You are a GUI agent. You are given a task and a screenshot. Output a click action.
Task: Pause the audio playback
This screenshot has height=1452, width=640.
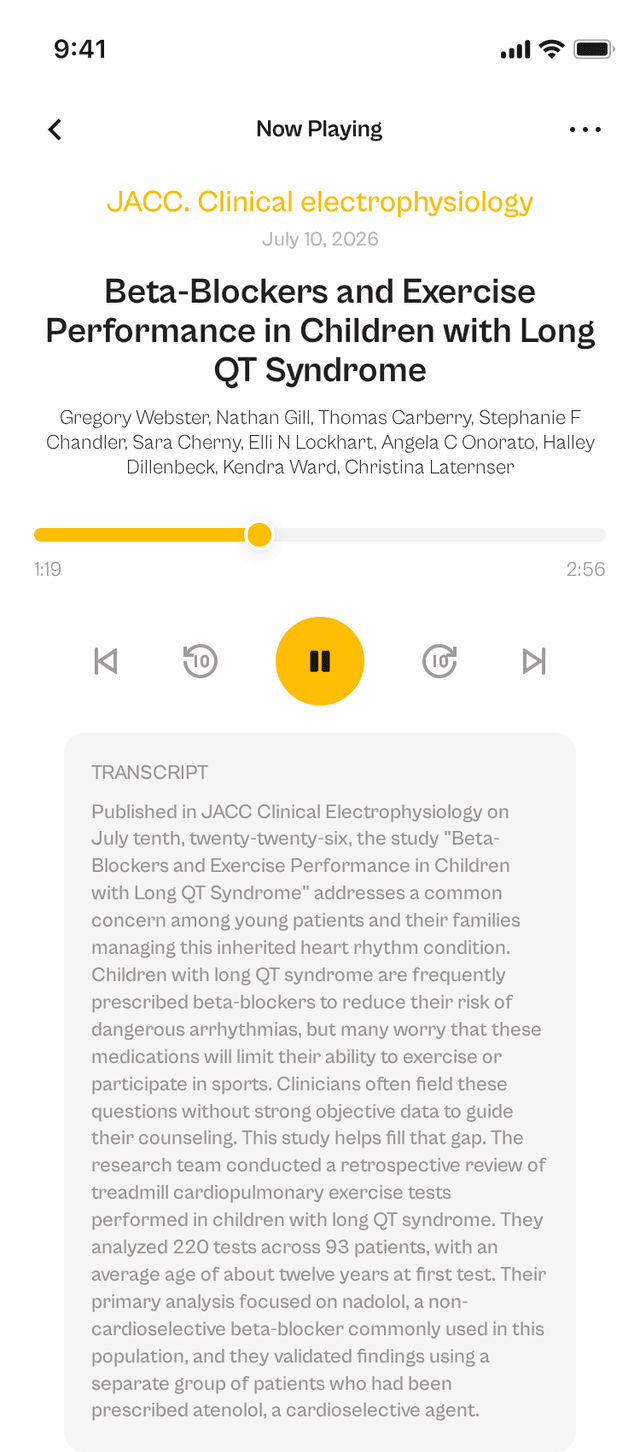320,661
